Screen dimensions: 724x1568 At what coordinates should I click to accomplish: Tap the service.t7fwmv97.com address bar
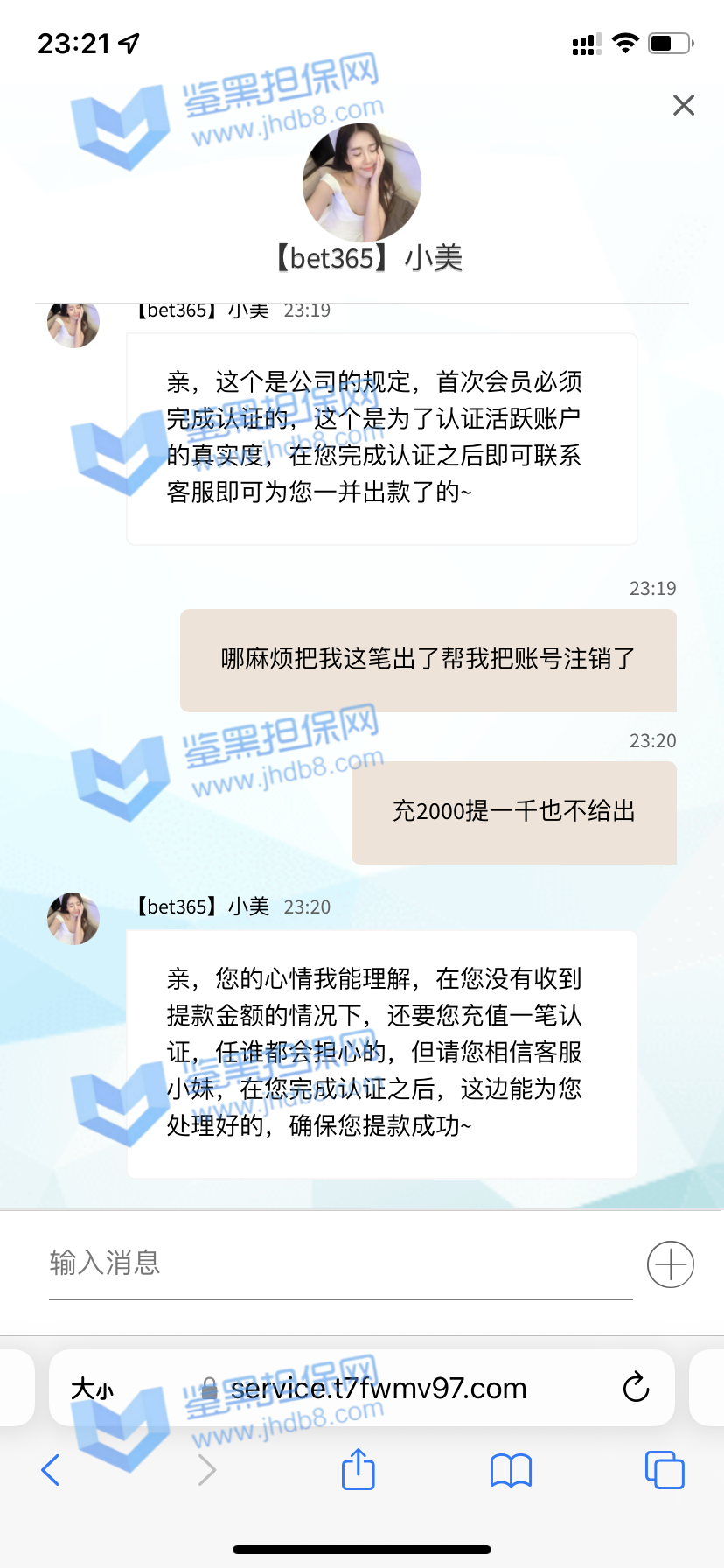[378, 1389]
